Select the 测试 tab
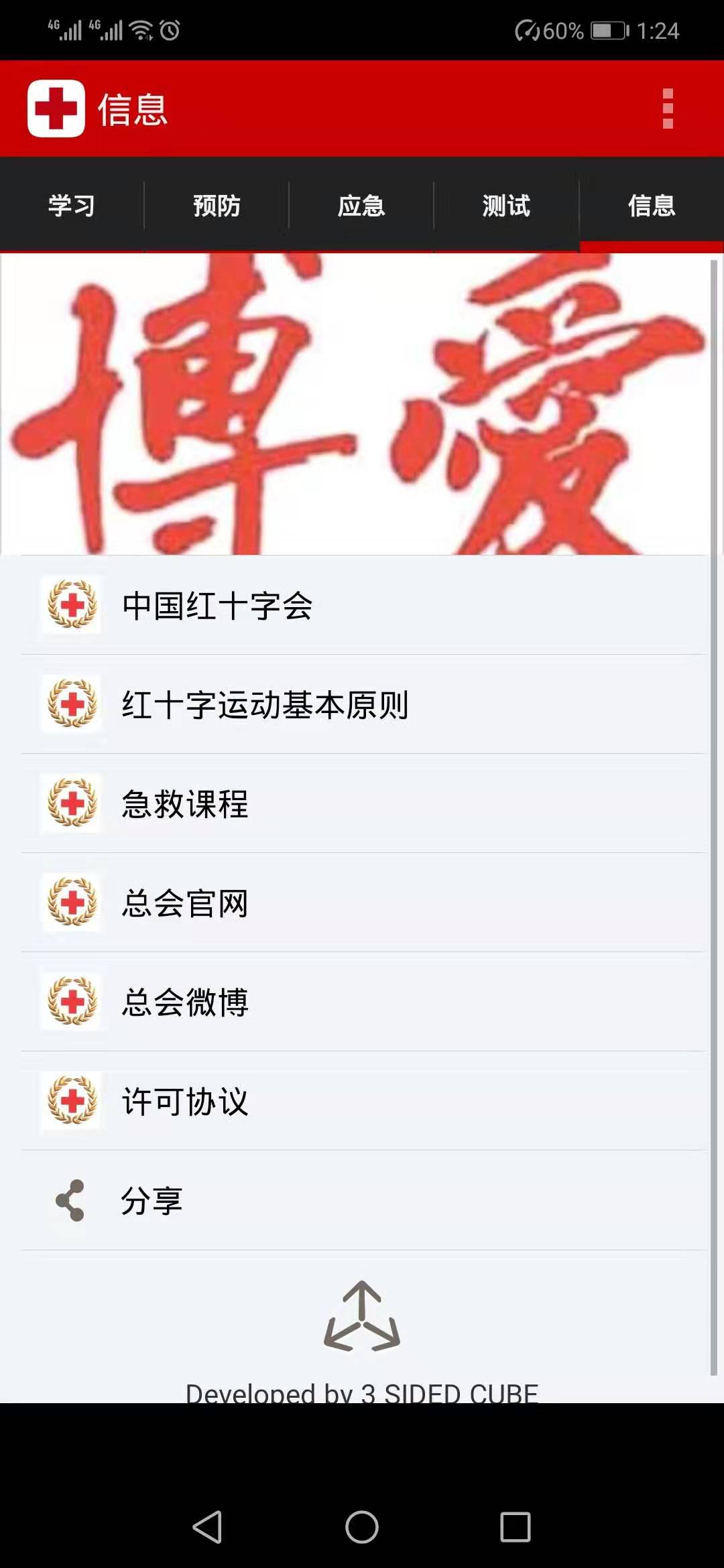Image resolution: width=724 pixels, height=1568 pixels. tap(506, 206)
